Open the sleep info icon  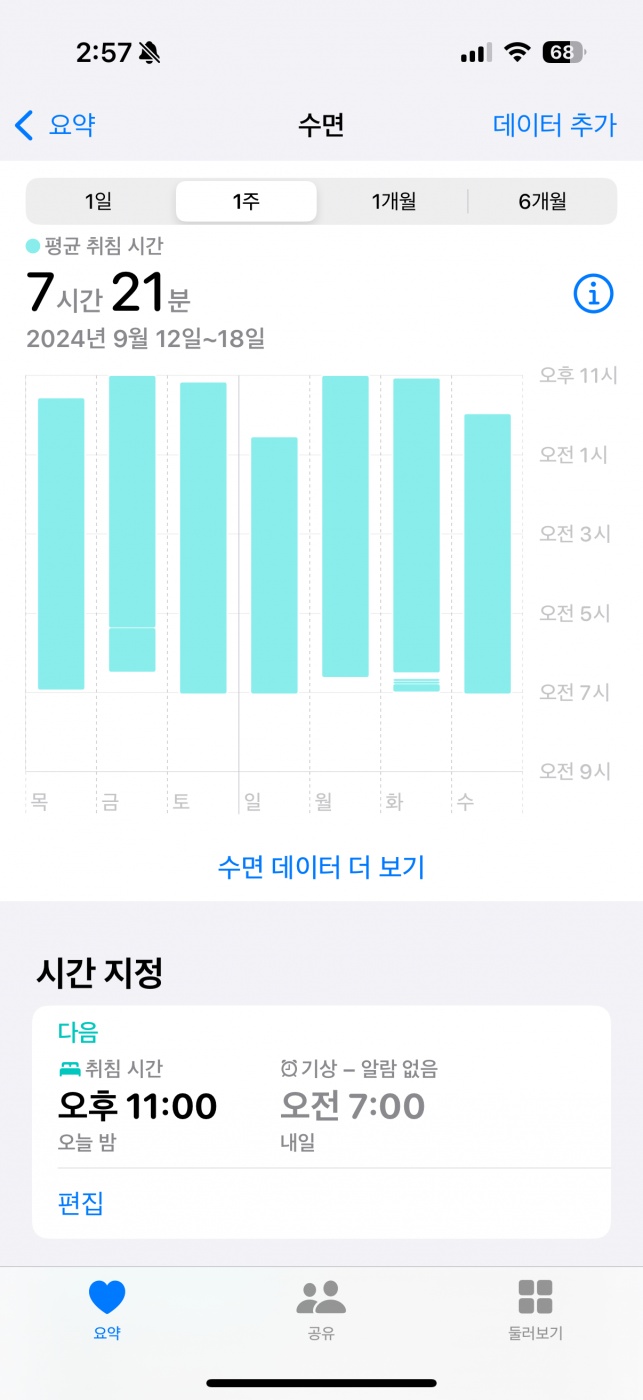593,293
